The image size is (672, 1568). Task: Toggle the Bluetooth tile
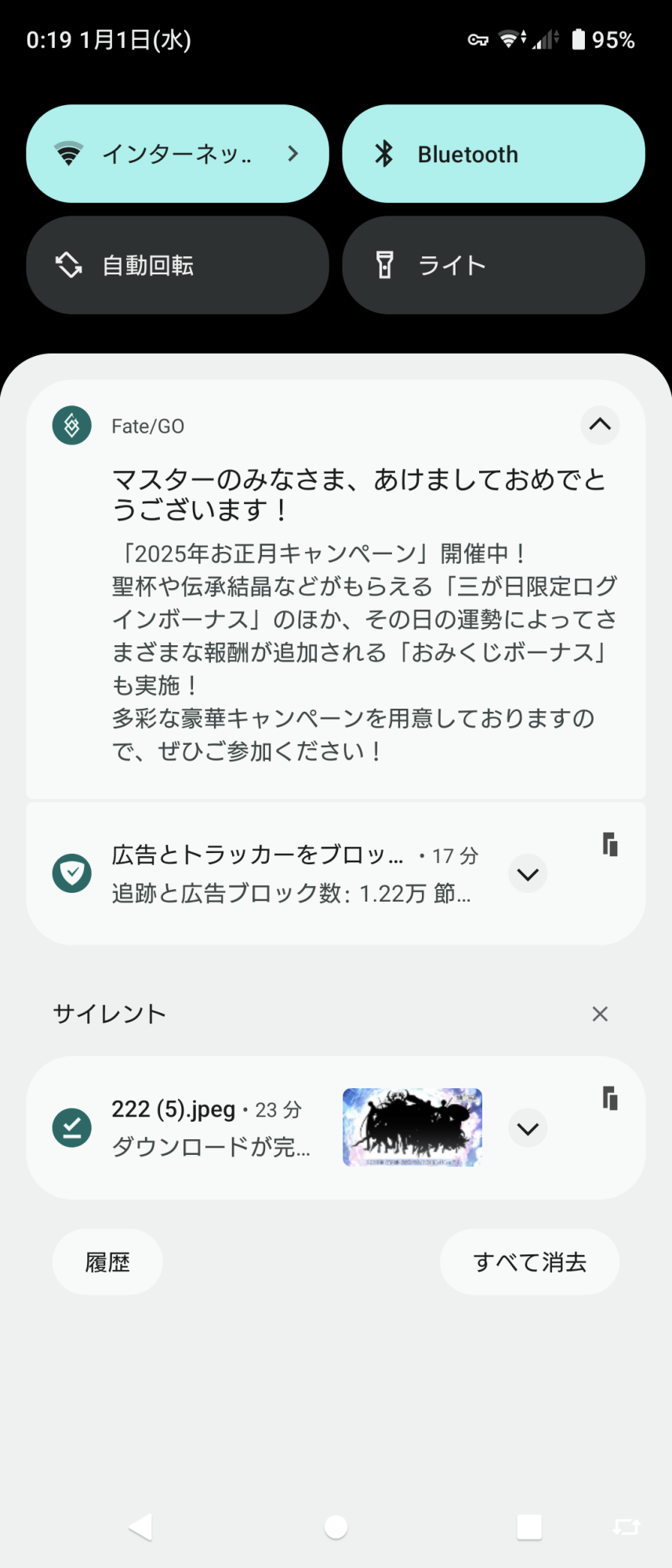click(x=493, y=154)
